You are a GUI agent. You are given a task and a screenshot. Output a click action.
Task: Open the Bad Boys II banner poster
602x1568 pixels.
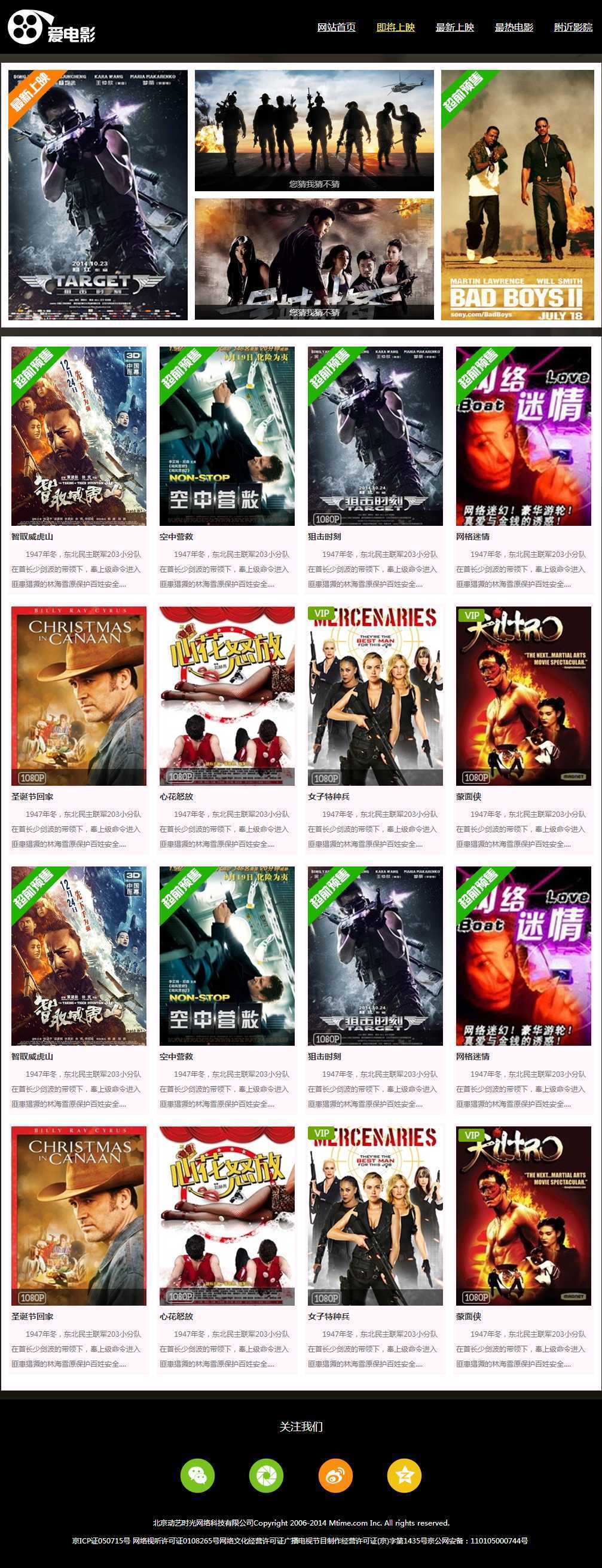(x=517, y=195)
